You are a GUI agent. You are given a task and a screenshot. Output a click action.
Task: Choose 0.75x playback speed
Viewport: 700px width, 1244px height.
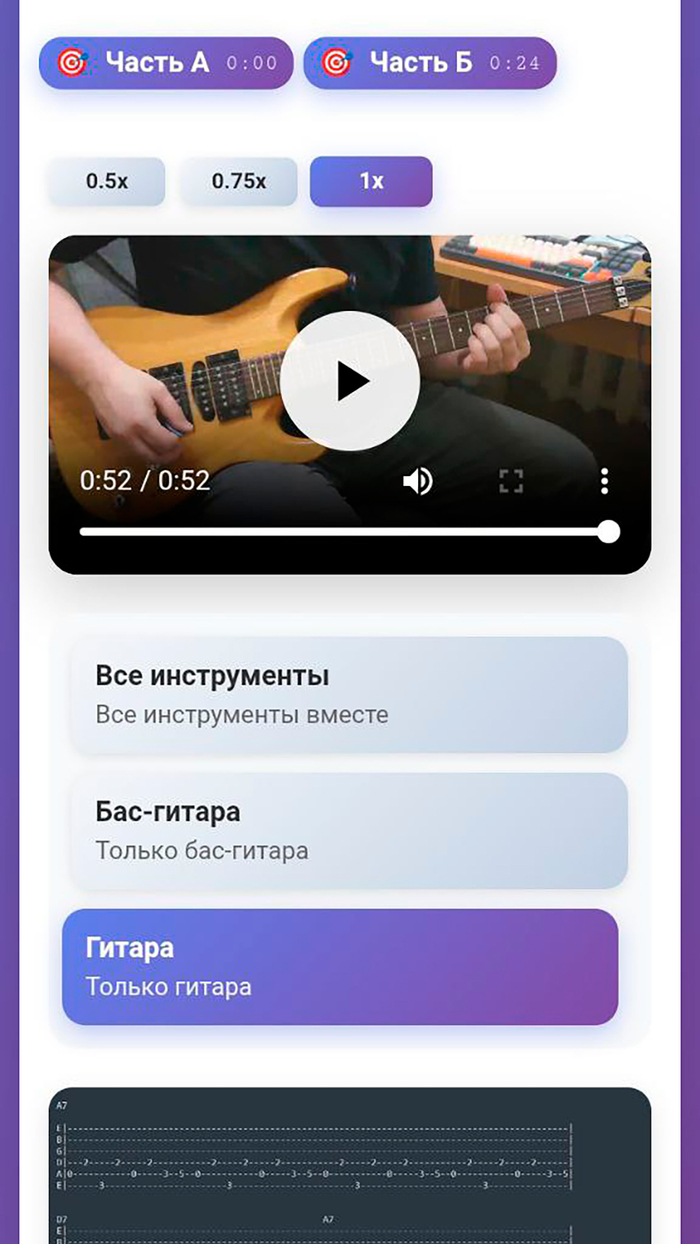239,181
